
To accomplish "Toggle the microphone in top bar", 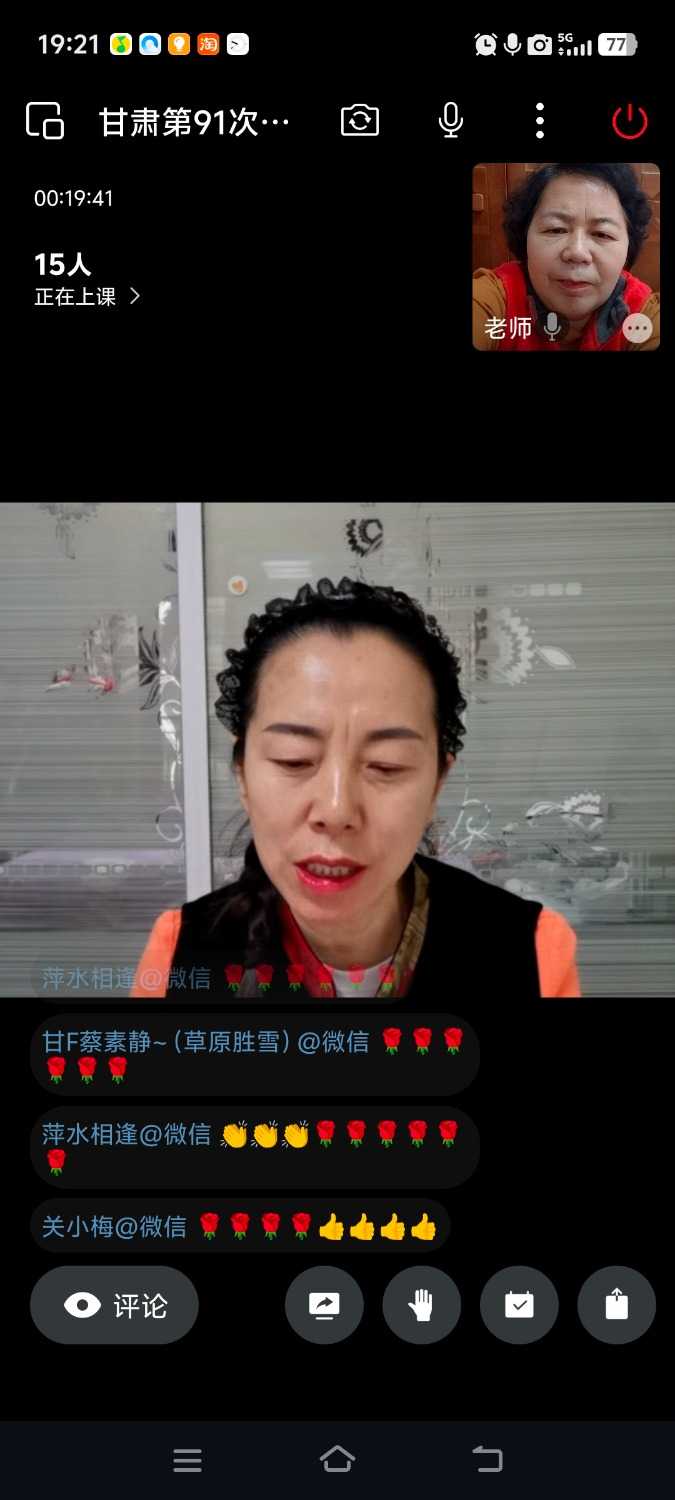I will [x=451, y=121].
